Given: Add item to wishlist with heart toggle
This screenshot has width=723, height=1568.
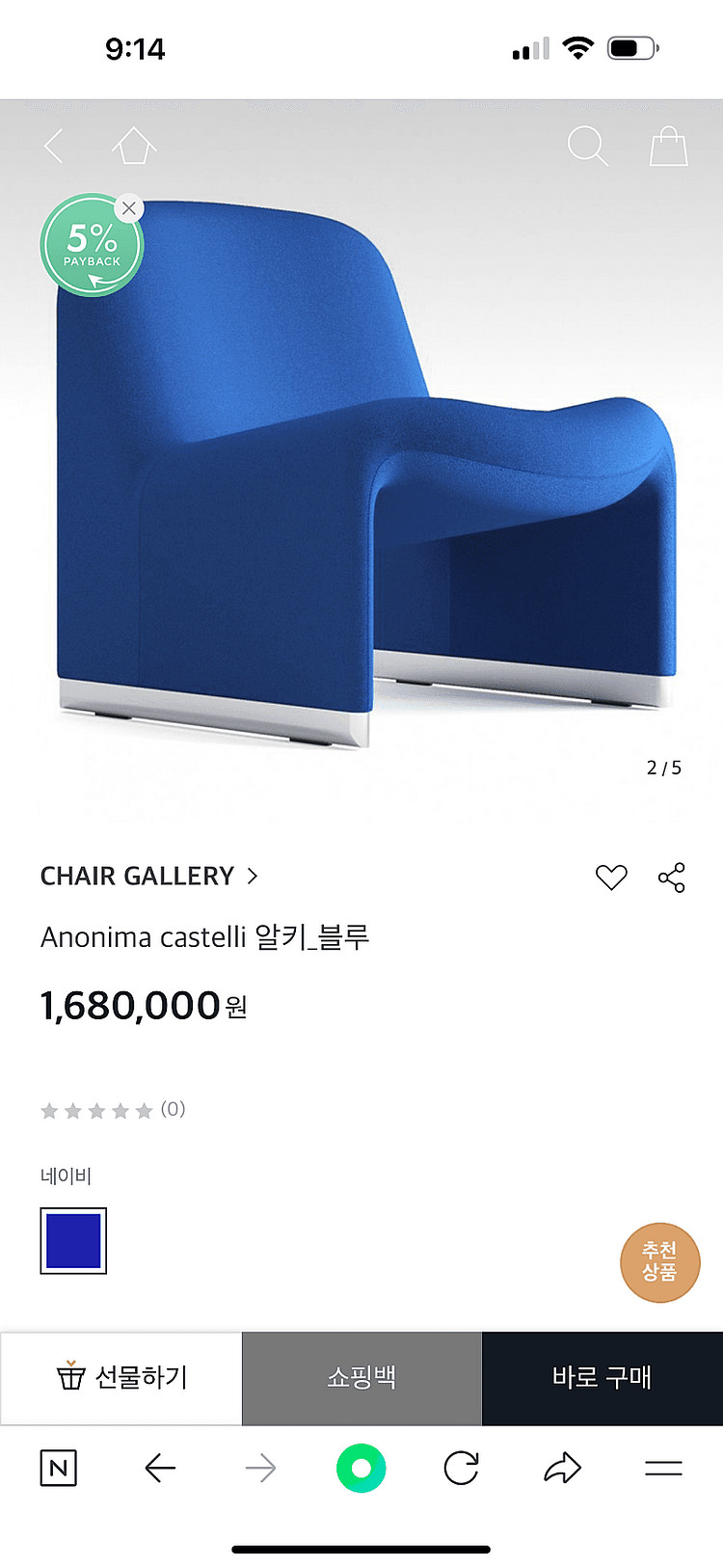Looking at the screenshot, I should coord(610,877).
